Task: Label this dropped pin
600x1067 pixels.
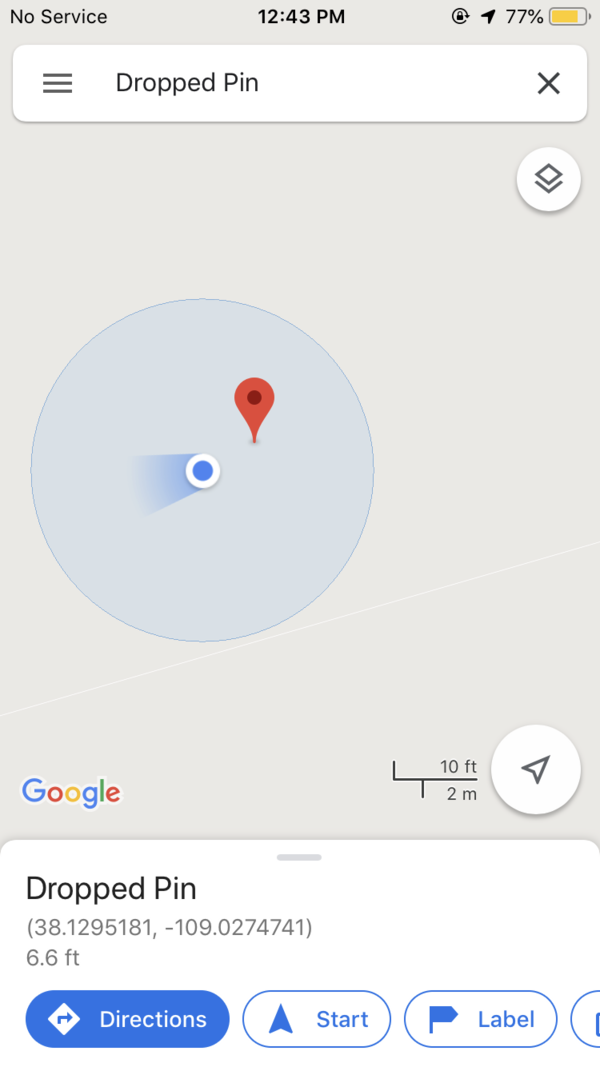Action: 480,1019
